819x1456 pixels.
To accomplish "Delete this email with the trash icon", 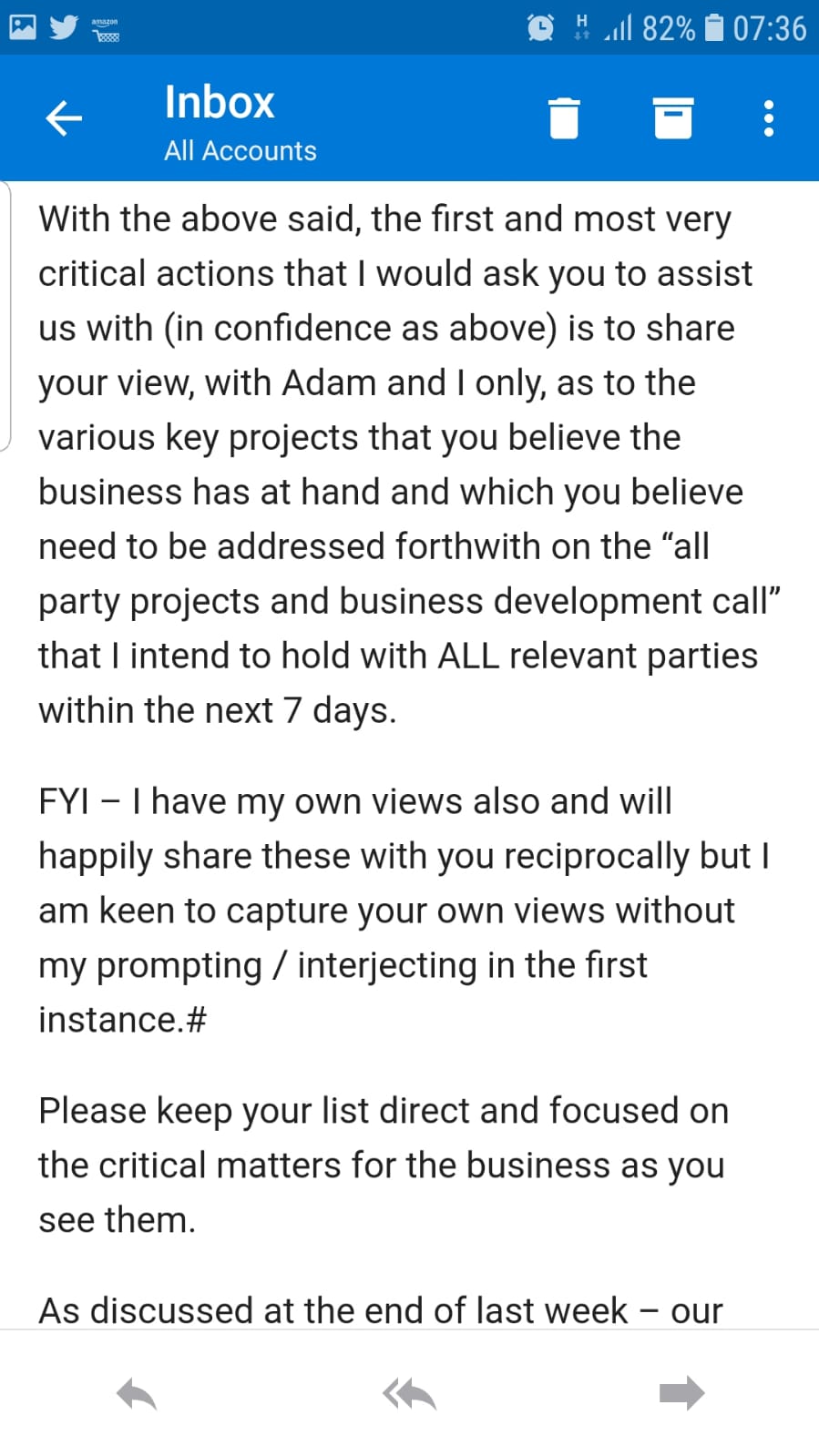I will (x=564, y=117).
